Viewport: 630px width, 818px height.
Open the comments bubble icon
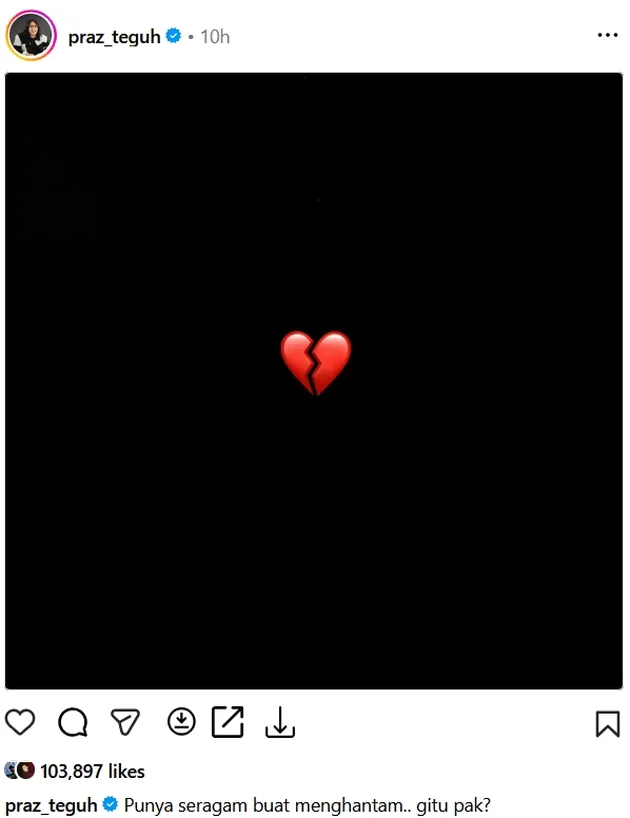[x=73, y=722]
